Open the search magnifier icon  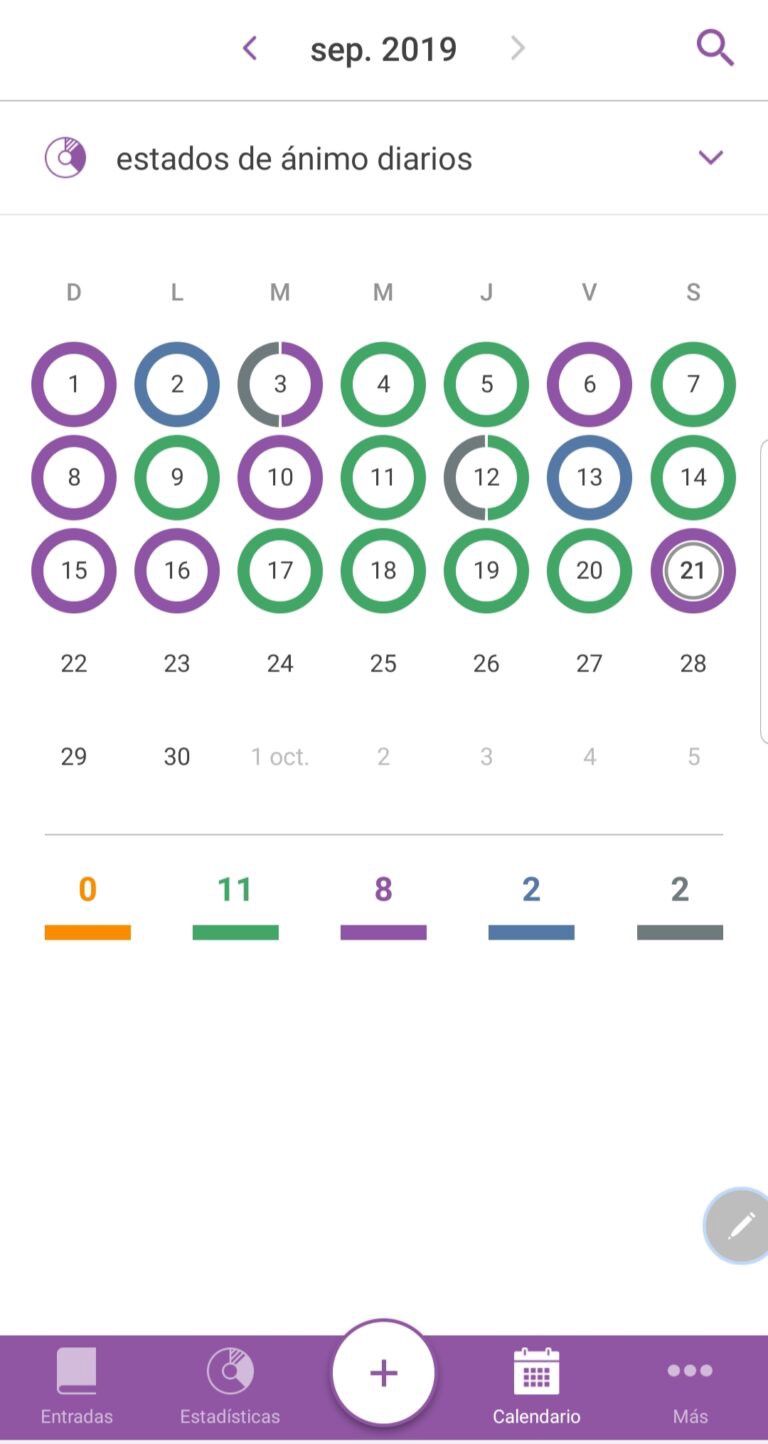point(715,48)
